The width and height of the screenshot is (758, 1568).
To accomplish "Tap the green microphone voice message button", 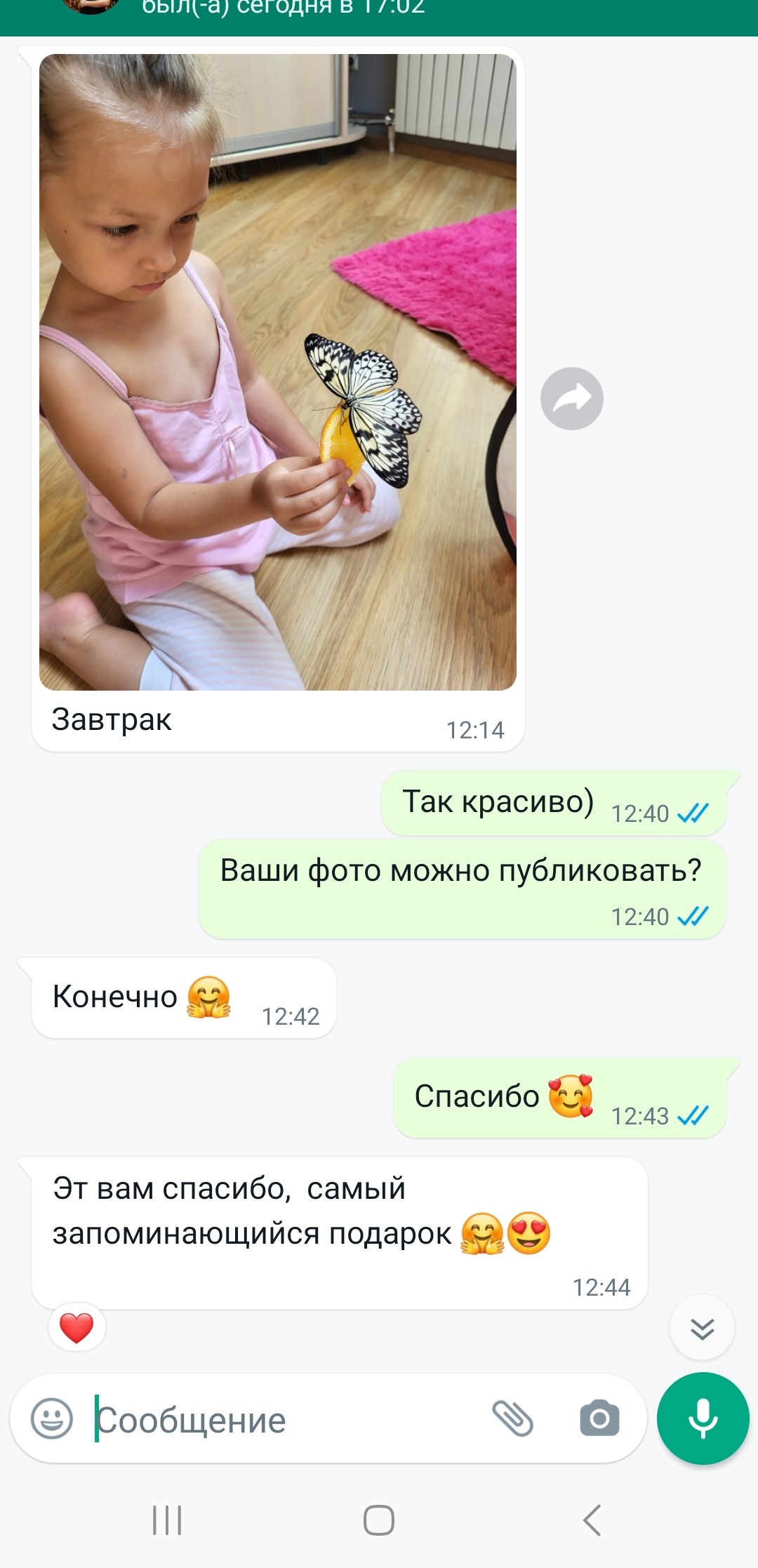I will click(703, 1418).
